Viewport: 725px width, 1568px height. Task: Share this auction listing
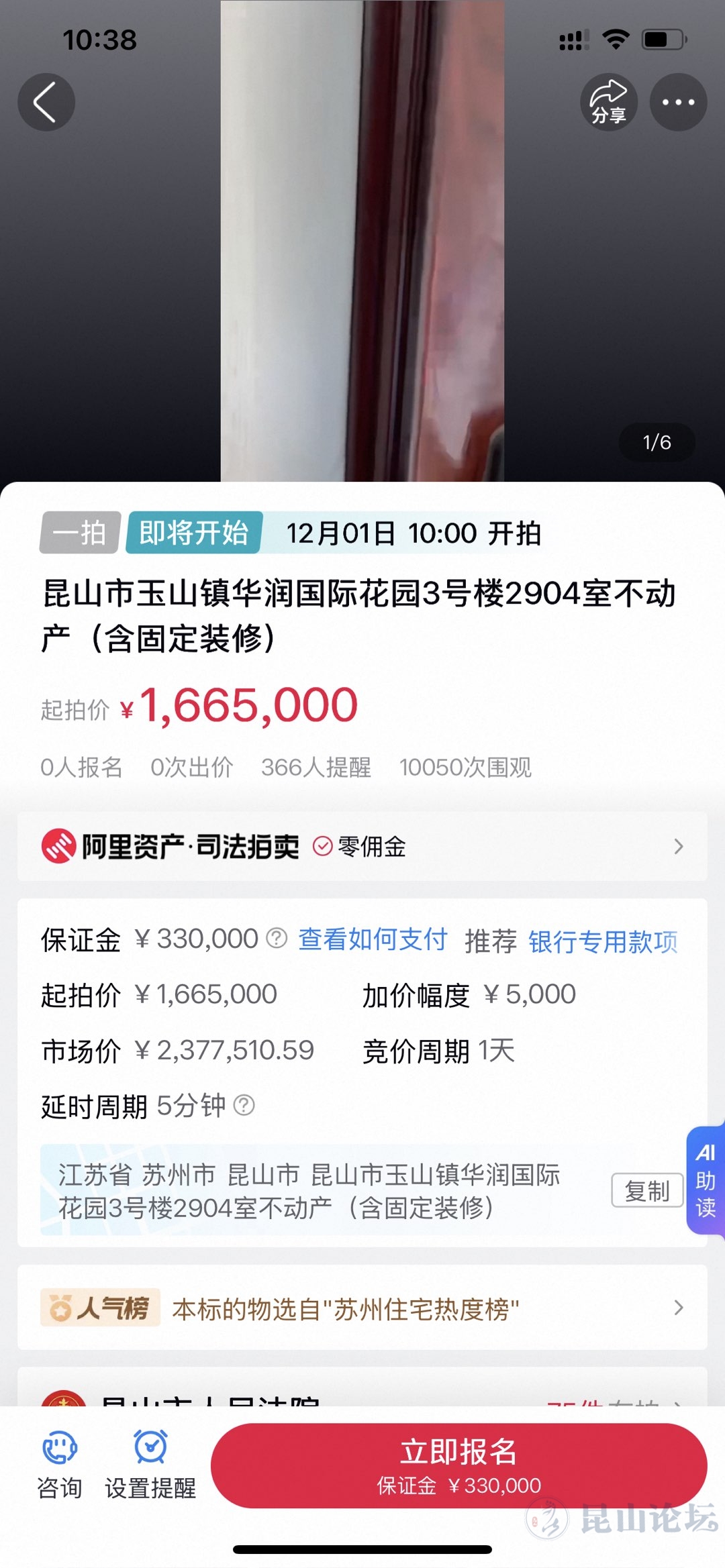(x=608, y=102)
